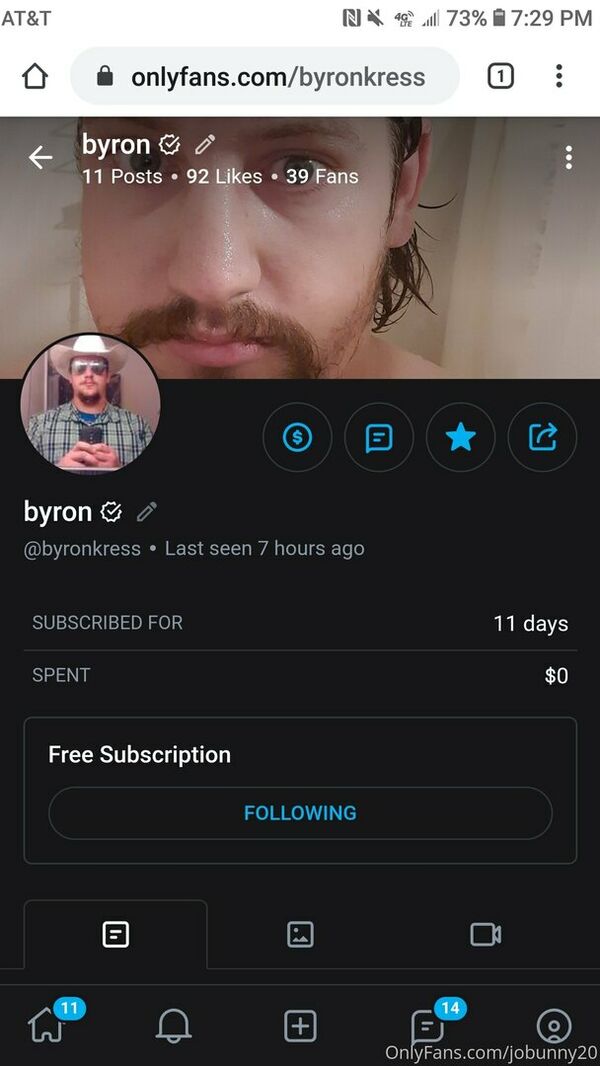Screen dimensions: 600x1066
Task: Open the browser tab switcher
Action: 501,77
